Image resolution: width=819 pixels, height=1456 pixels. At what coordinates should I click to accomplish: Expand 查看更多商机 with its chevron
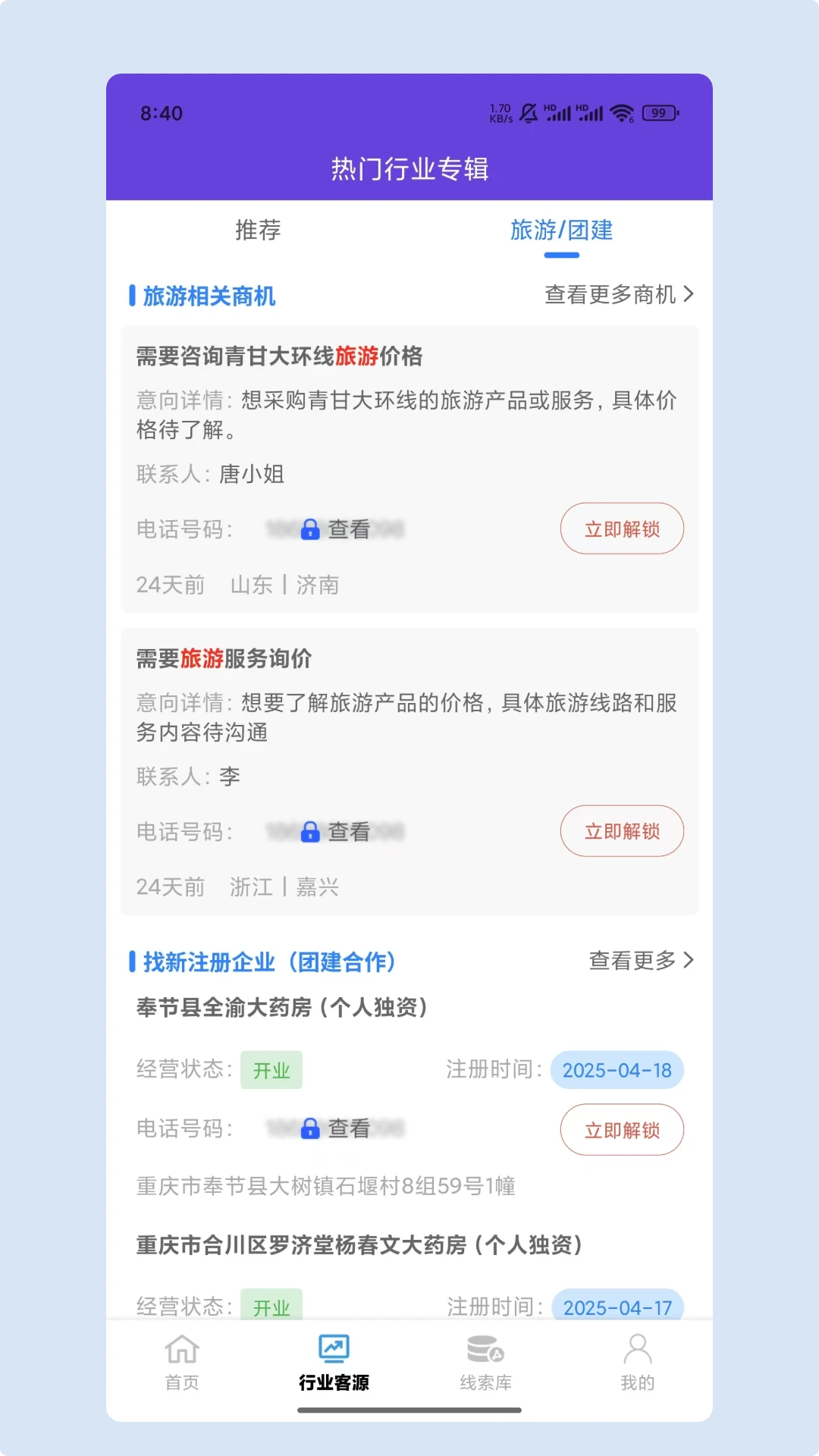(x=619, y=295)
